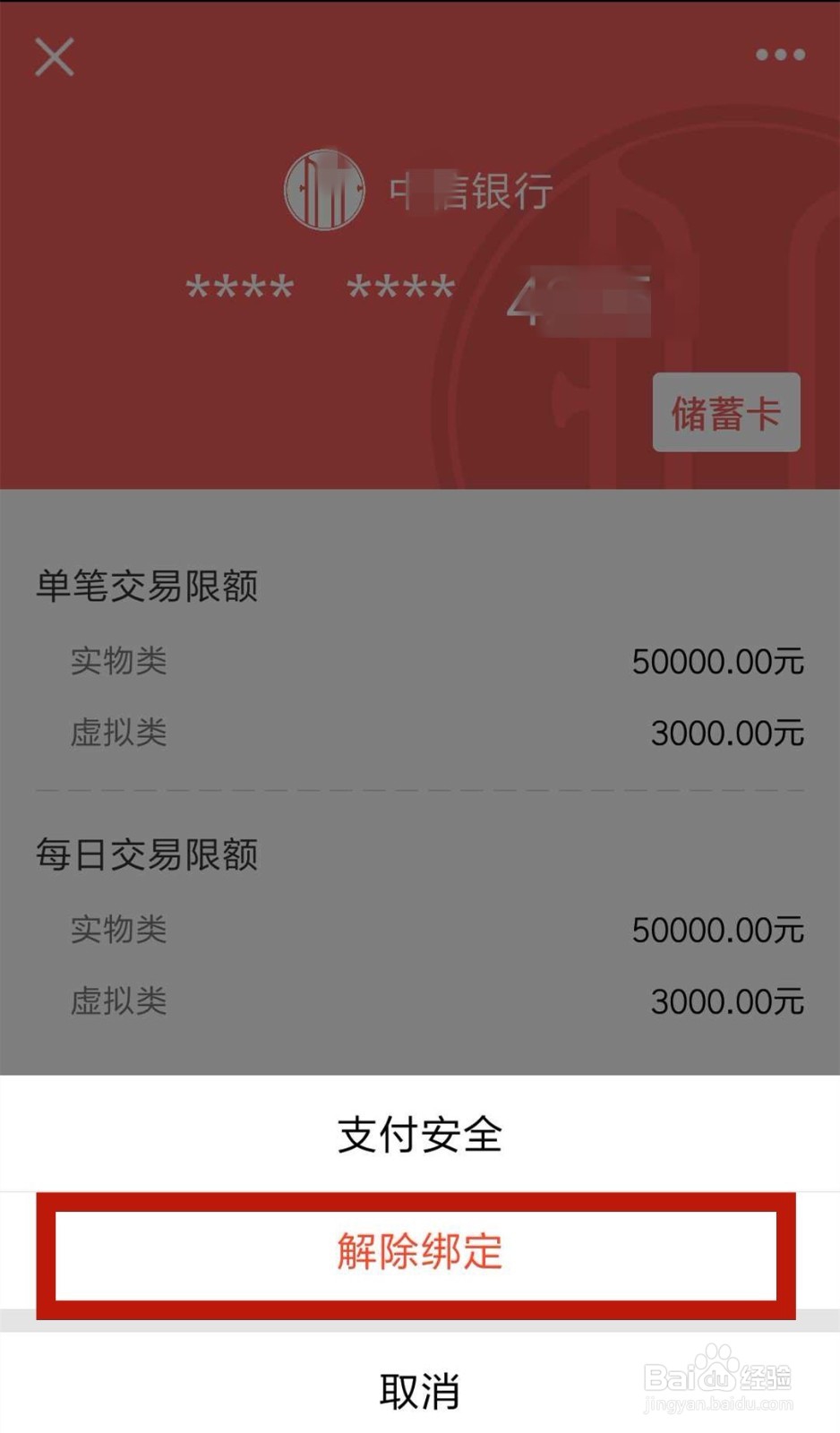
Task: Open 支付安全 payment security settings
Action: pos(420,1136)
